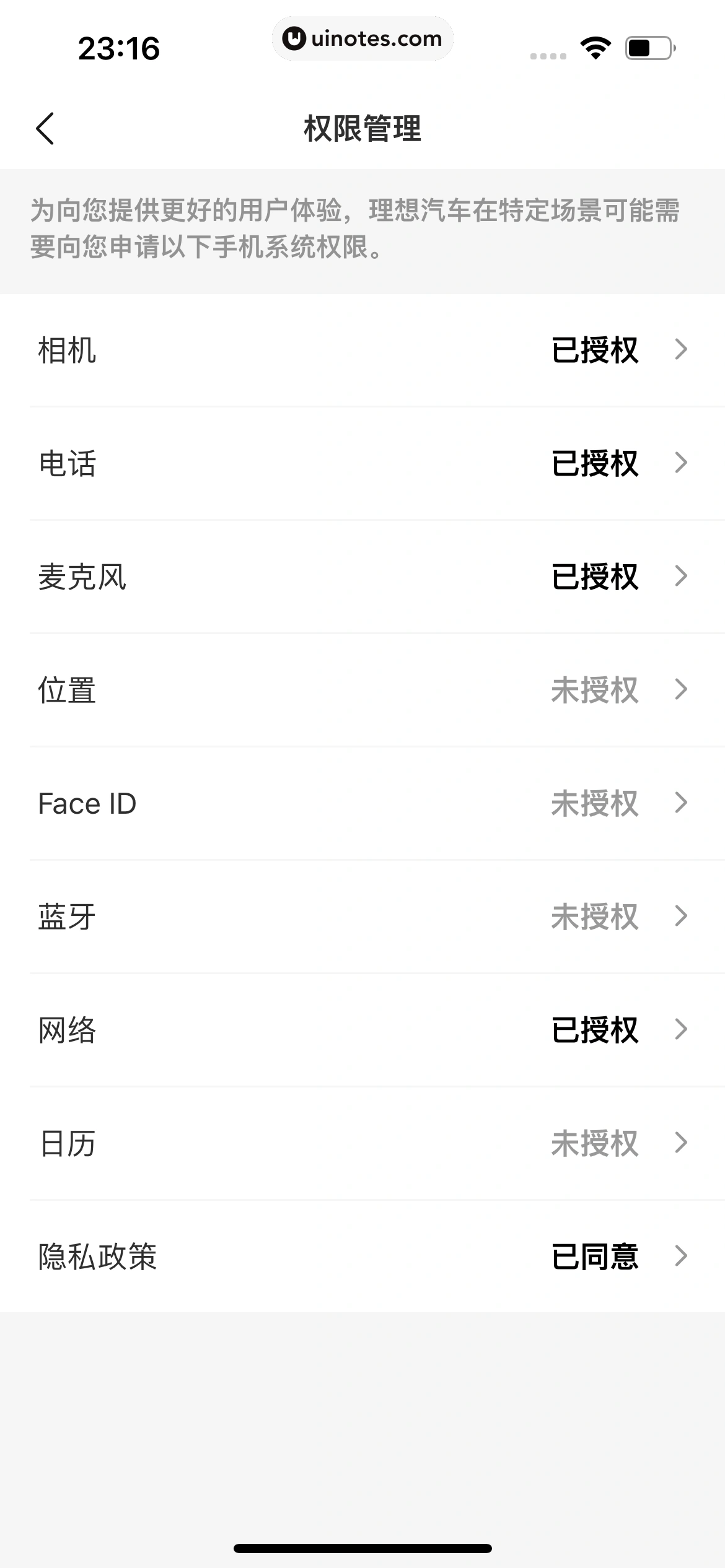Viewport: 725px width, 1568px height.
Task: Click the uinotes.com pill icon
Action: [362, 38]
